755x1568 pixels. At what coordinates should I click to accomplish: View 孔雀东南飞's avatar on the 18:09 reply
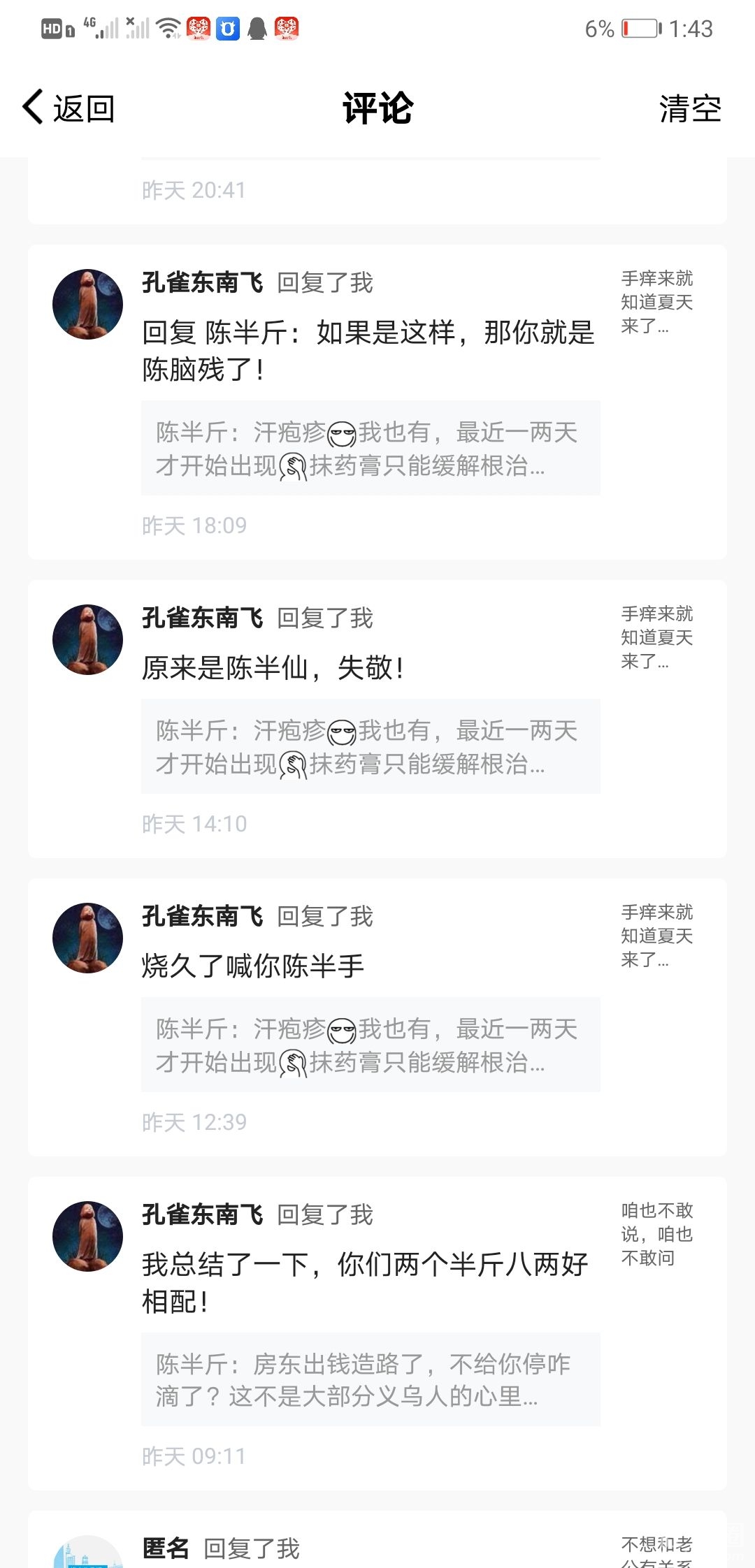88,305
